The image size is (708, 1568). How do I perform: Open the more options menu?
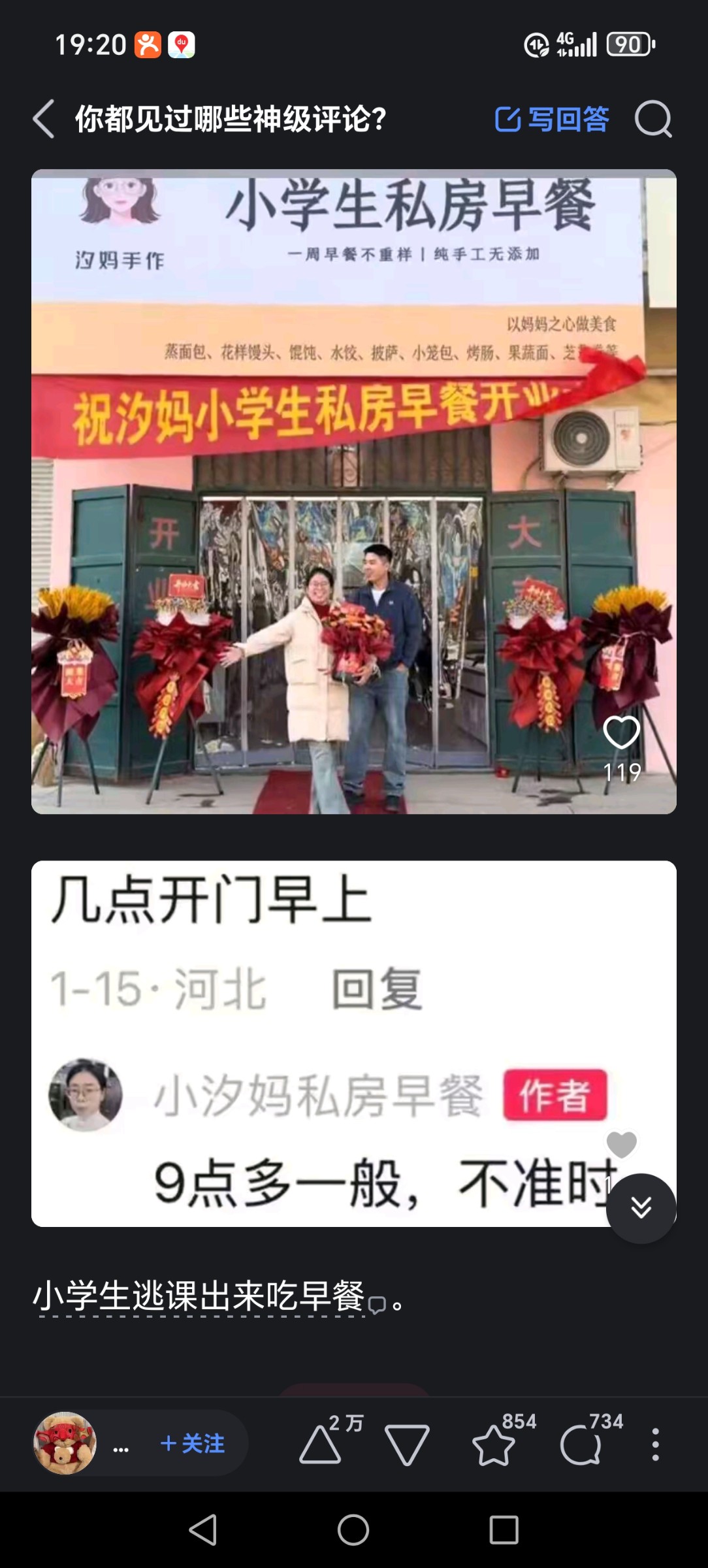(x=655, y=1445)
